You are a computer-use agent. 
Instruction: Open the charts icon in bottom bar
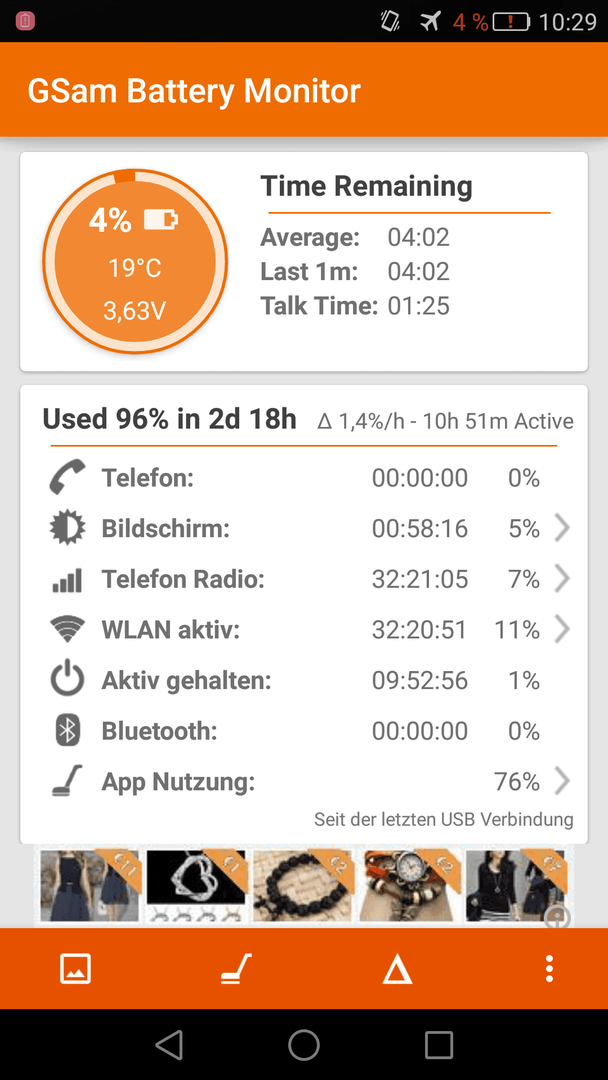point(76,969)
